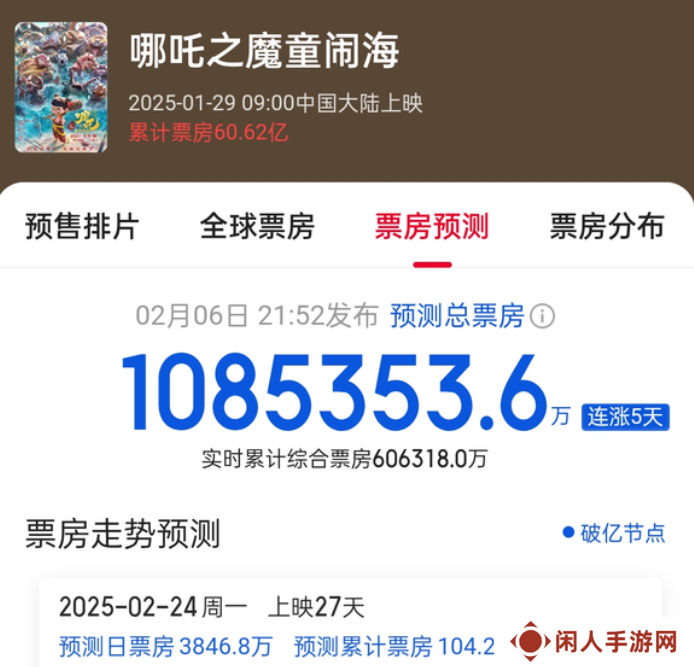This screenshot has height=667, width=694.
Task: Open the 票房分布 tab
Action: [606, 226]
